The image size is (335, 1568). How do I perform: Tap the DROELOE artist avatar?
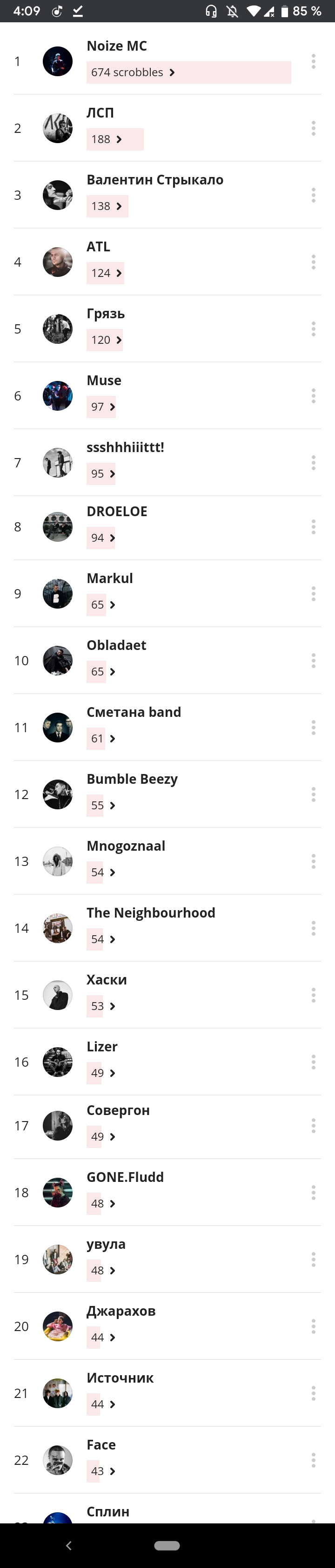coord(58,526)
